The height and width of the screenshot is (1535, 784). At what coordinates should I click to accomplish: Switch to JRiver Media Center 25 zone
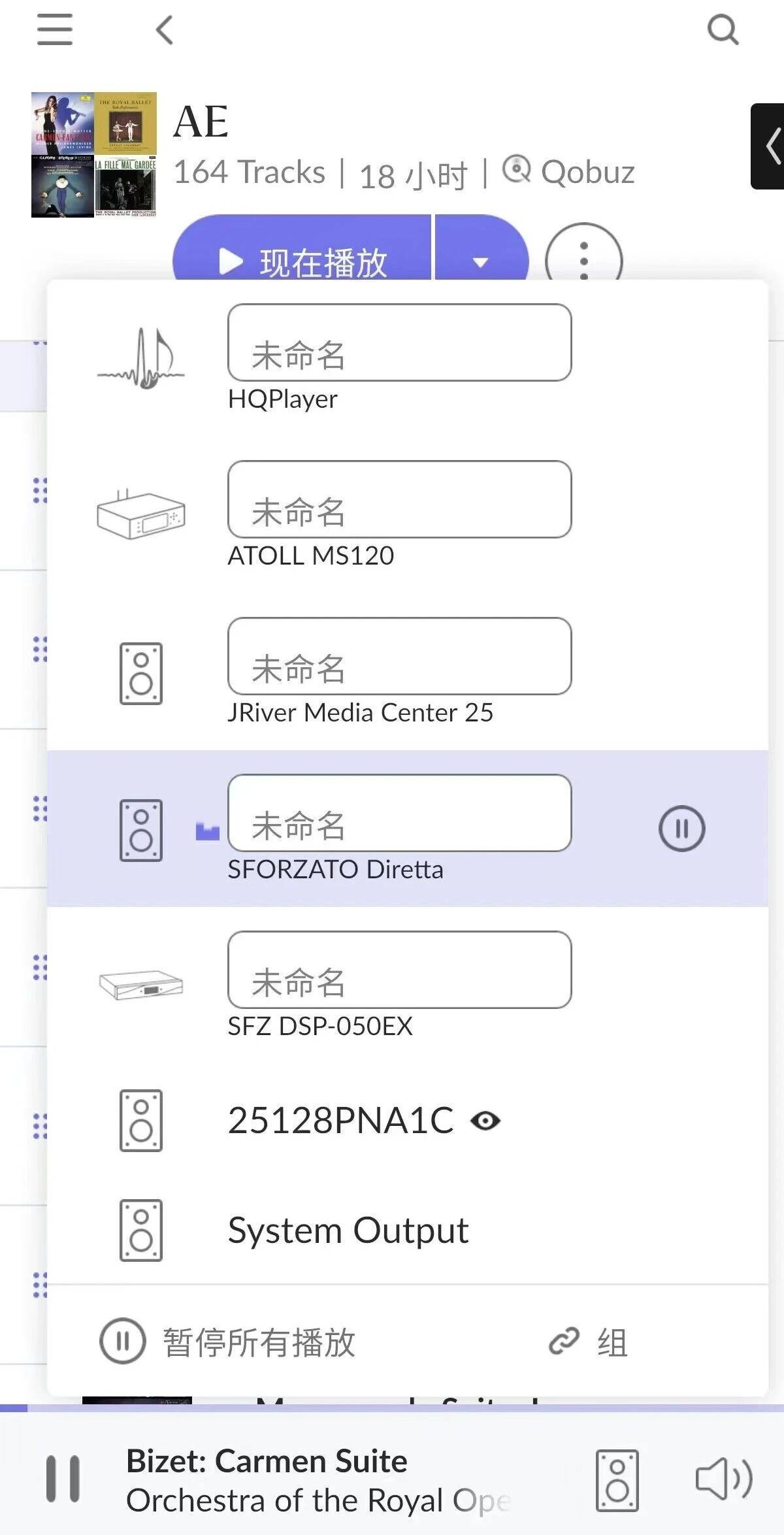407,672
